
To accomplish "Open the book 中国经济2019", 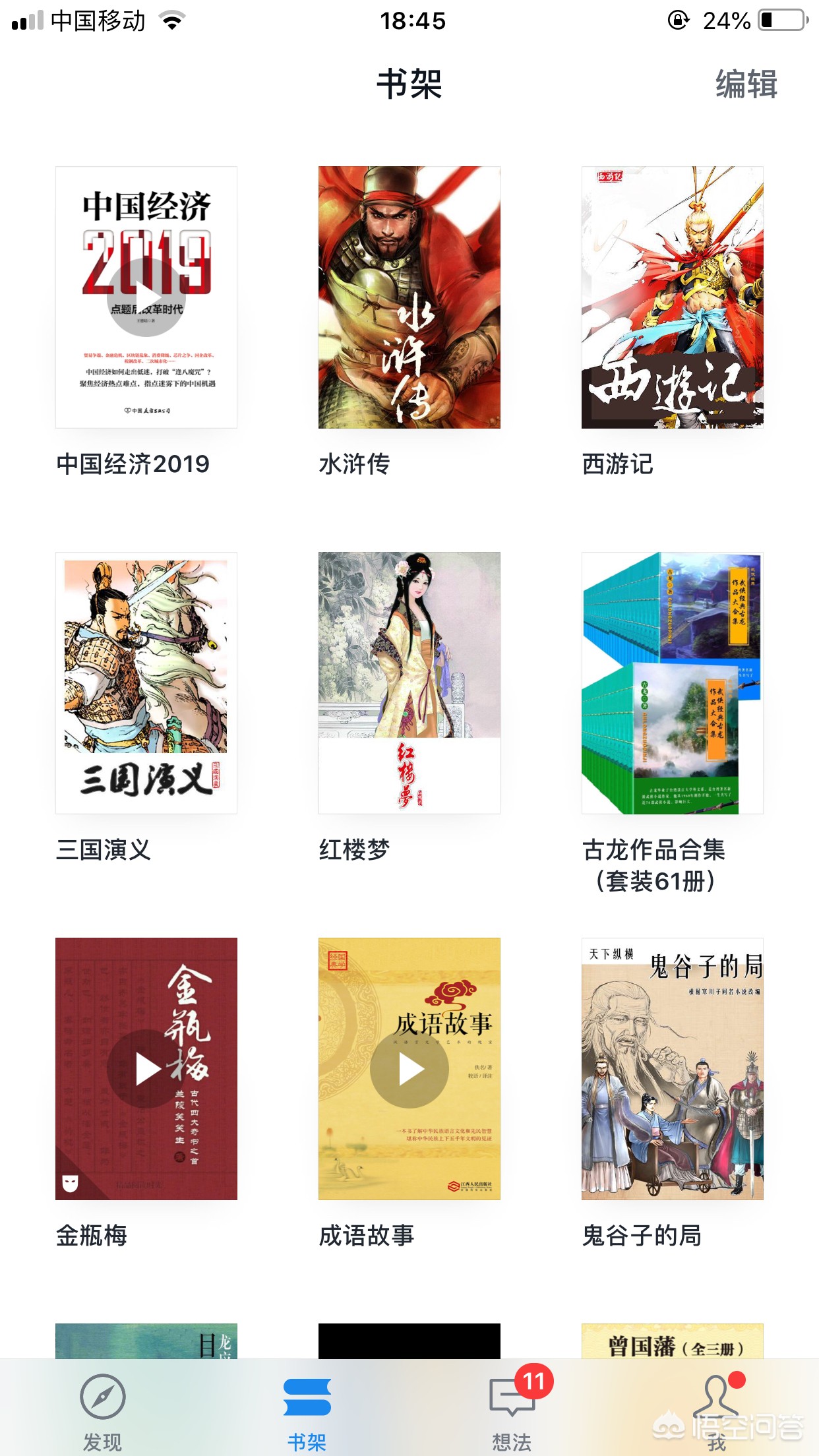I will [146, 297].
